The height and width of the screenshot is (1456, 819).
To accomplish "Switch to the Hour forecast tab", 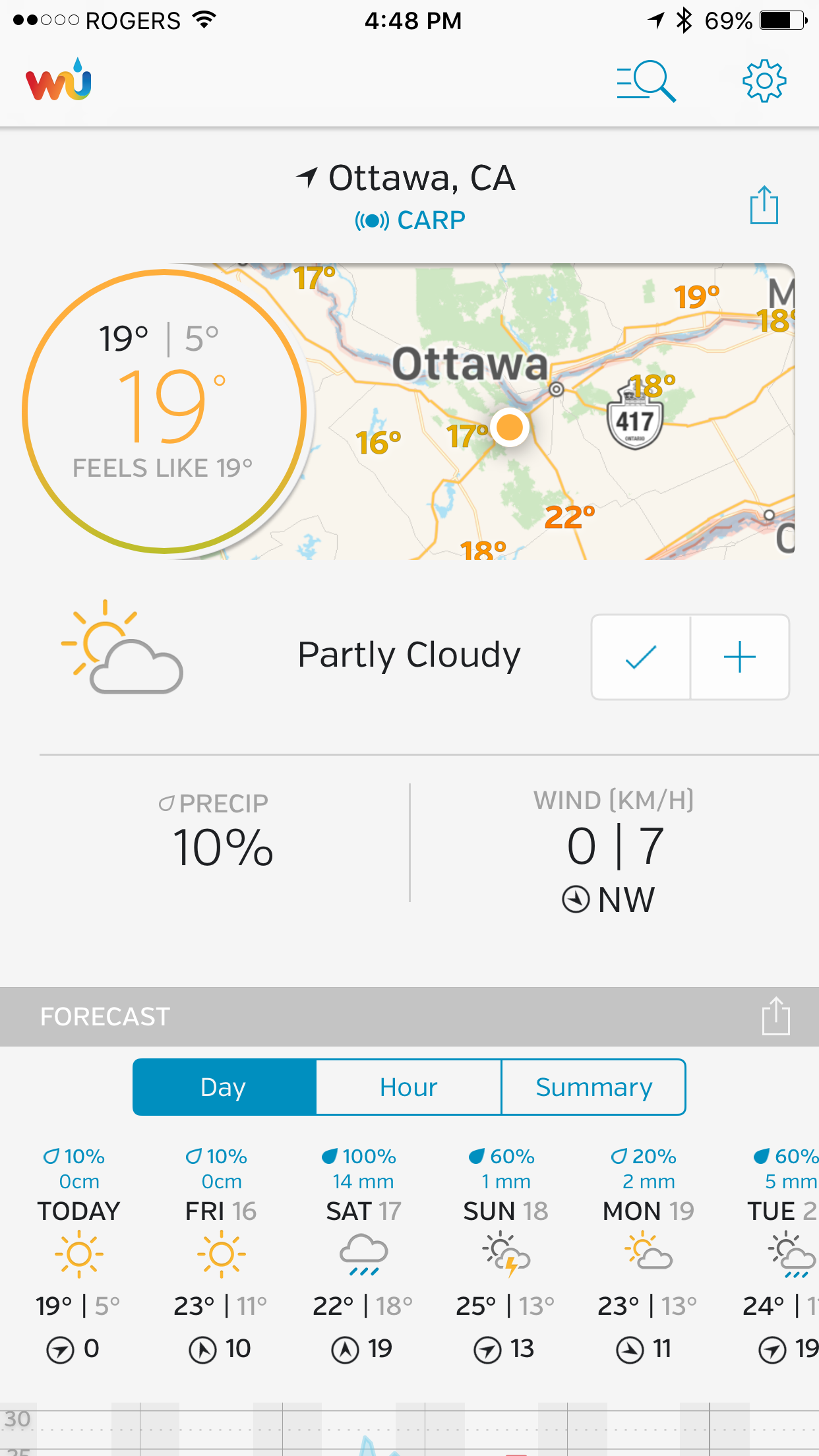I will click(x=409, y=1087).
